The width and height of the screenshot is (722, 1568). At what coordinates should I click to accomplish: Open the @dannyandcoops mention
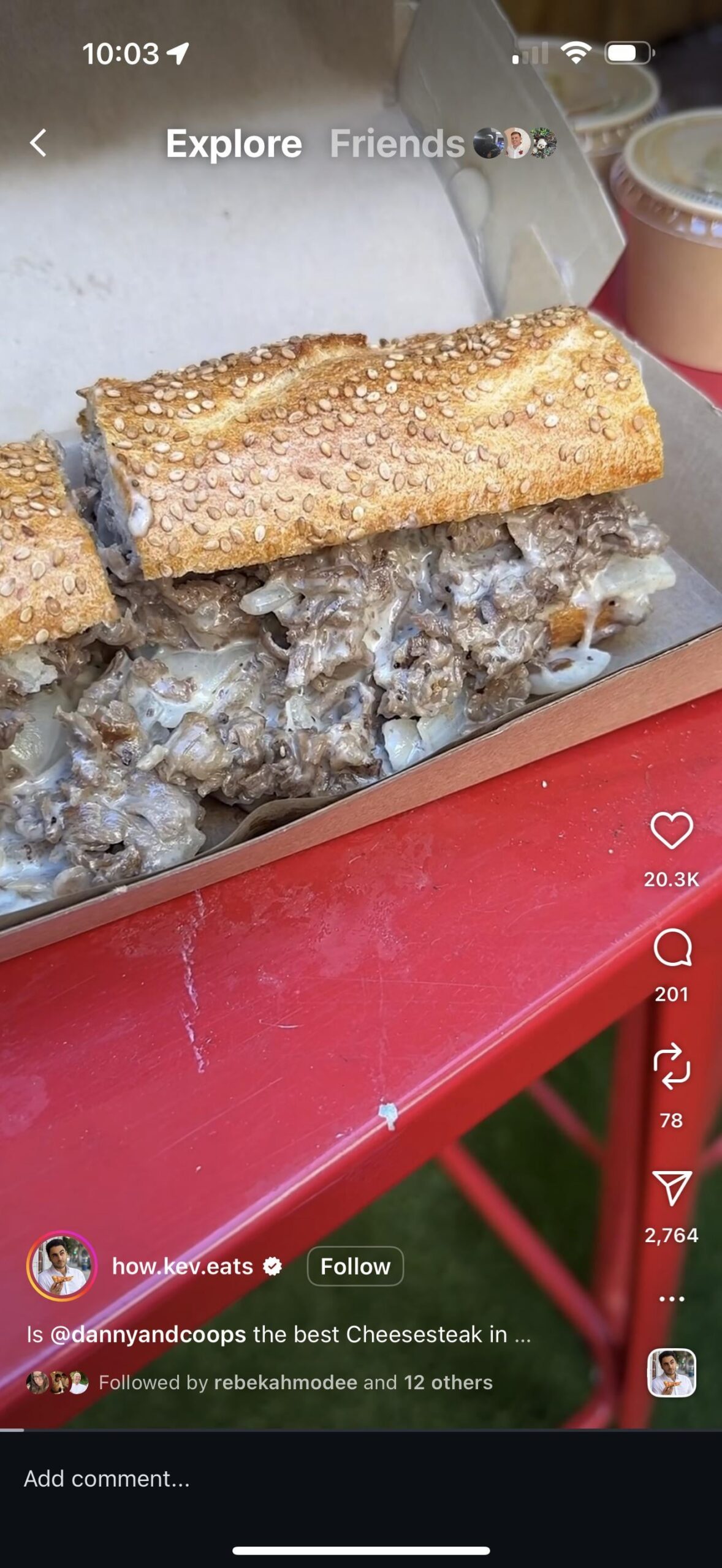(x=148, y=1334)
